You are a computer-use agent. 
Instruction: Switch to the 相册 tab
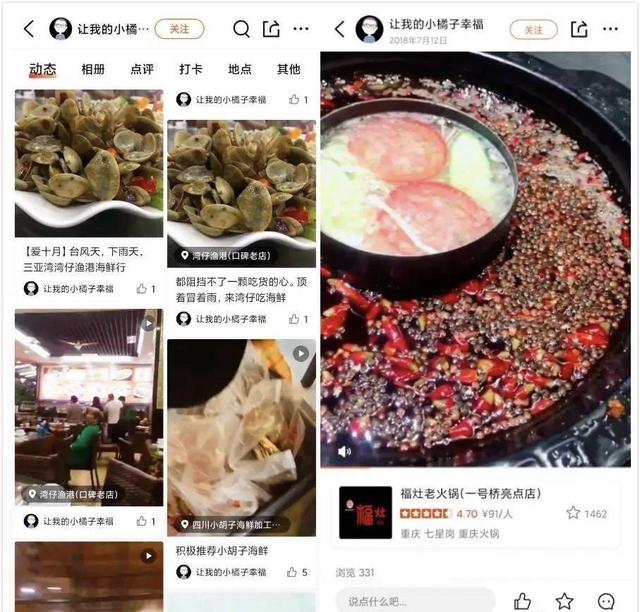click(x=93, y=69)
